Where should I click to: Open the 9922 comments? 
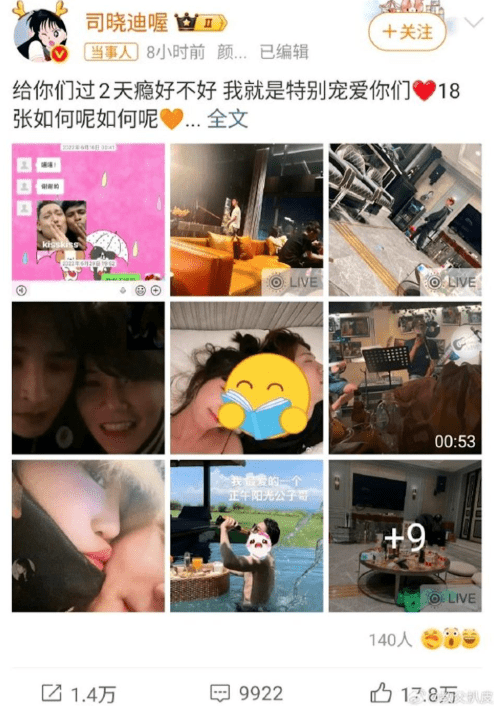pos(247,693)
